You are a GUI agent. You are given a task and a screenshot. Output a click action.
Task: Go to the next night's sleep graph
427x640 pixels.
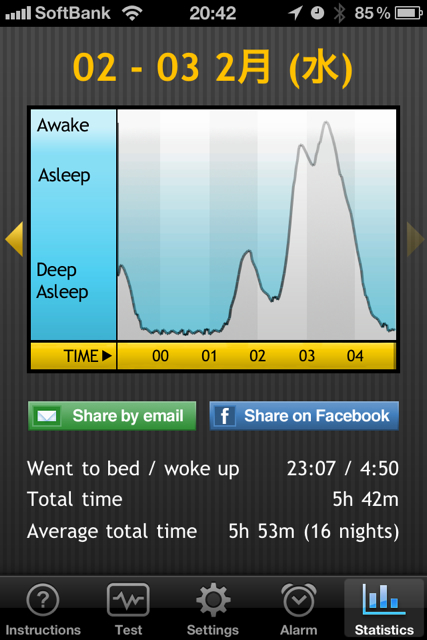[416, 239]
